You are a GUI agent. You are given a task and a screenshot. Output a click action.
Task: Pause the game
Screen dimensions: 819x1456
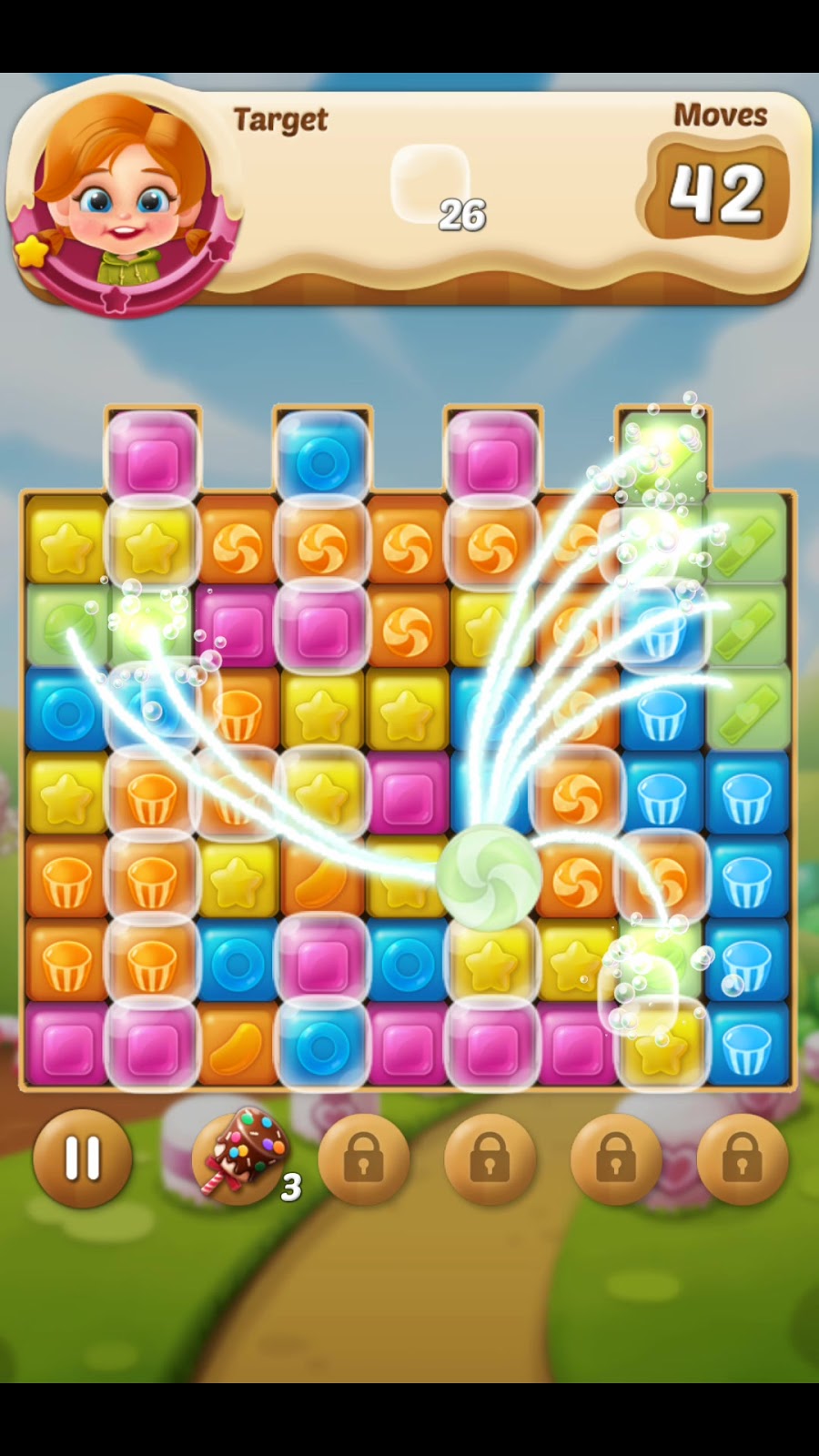[83, 1158]
